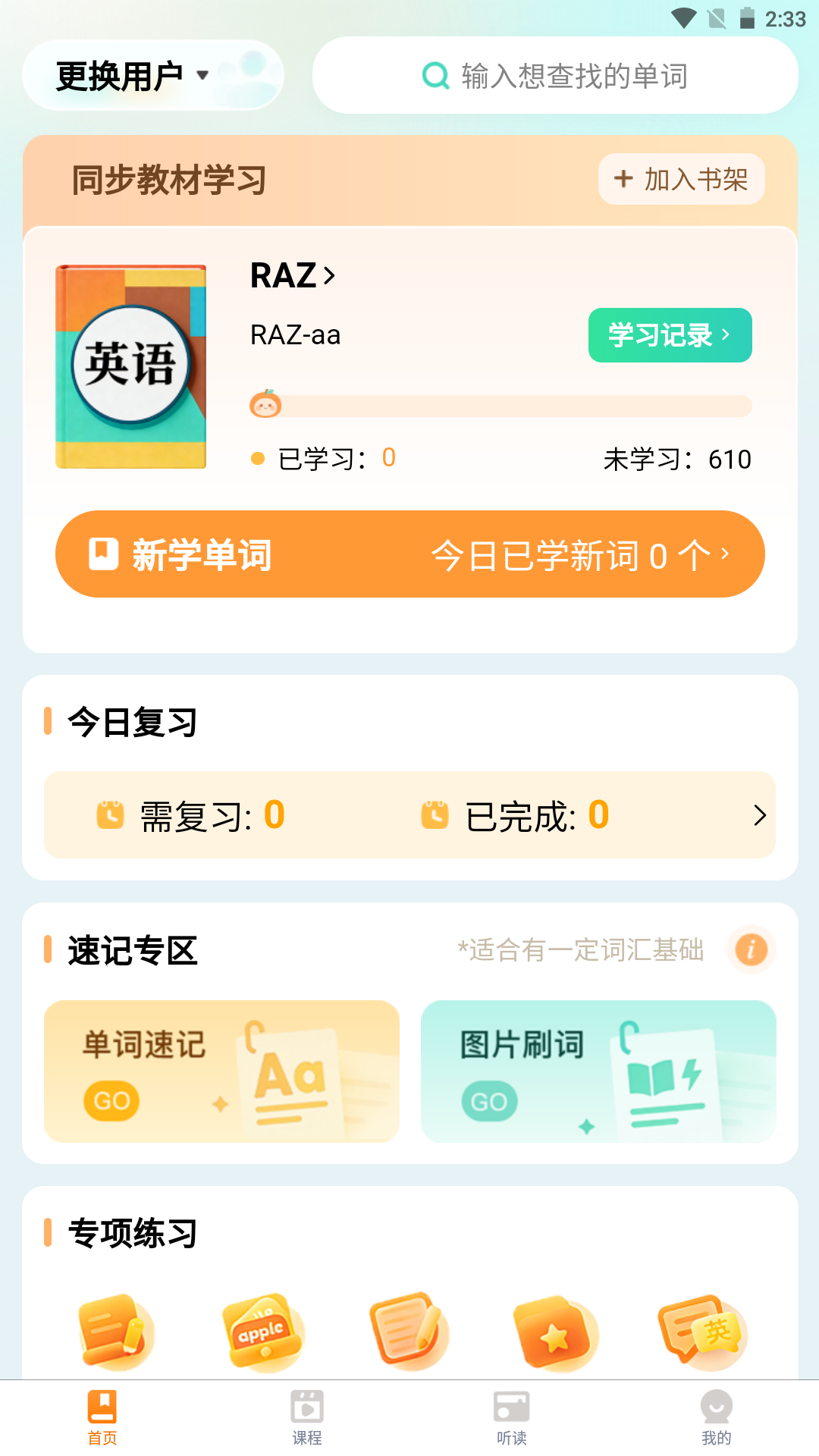Open the 图片刷词 picture word feature
This screenshot has height=1456, width=819.
(x=598, y=1071)
